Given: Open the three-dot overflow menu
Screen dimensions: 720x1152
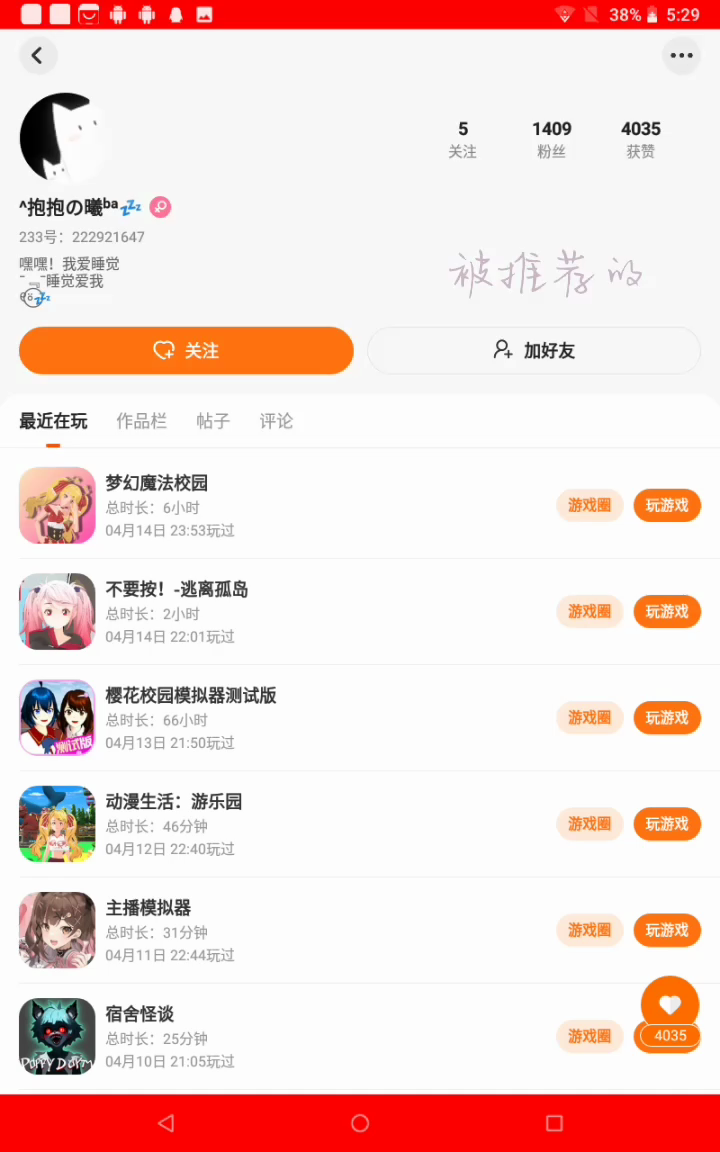Looking at the screenshot, I should tap(681, 56).
